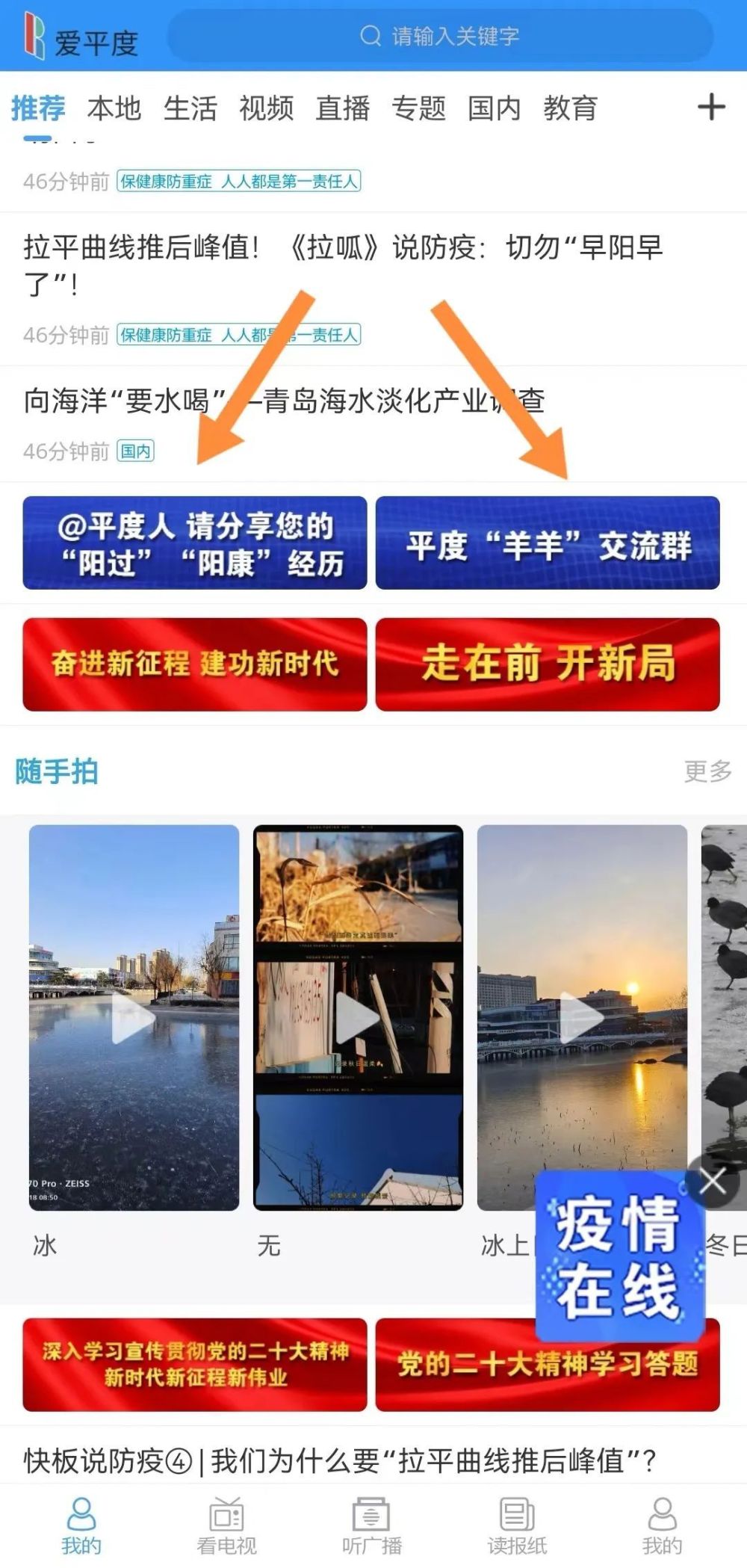Open the 走在前 开新局 banner
This screenshot has height=1568, width=747.
548,664
